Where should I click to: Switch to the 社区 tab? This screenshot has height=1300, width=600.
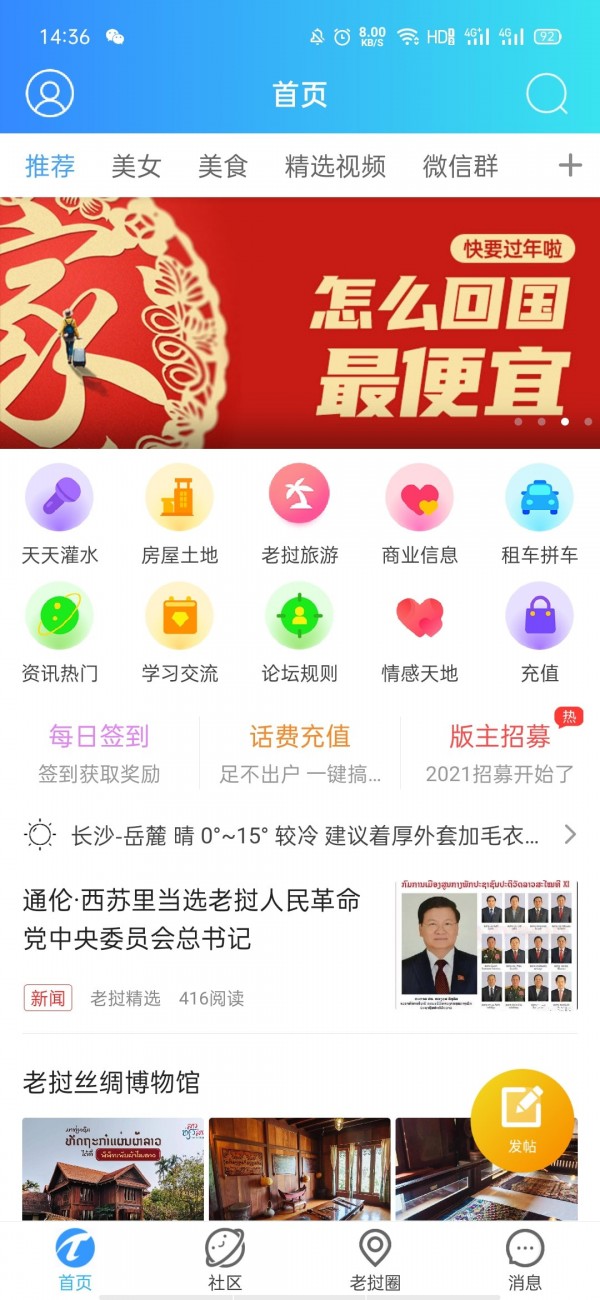pos(225,1260)
